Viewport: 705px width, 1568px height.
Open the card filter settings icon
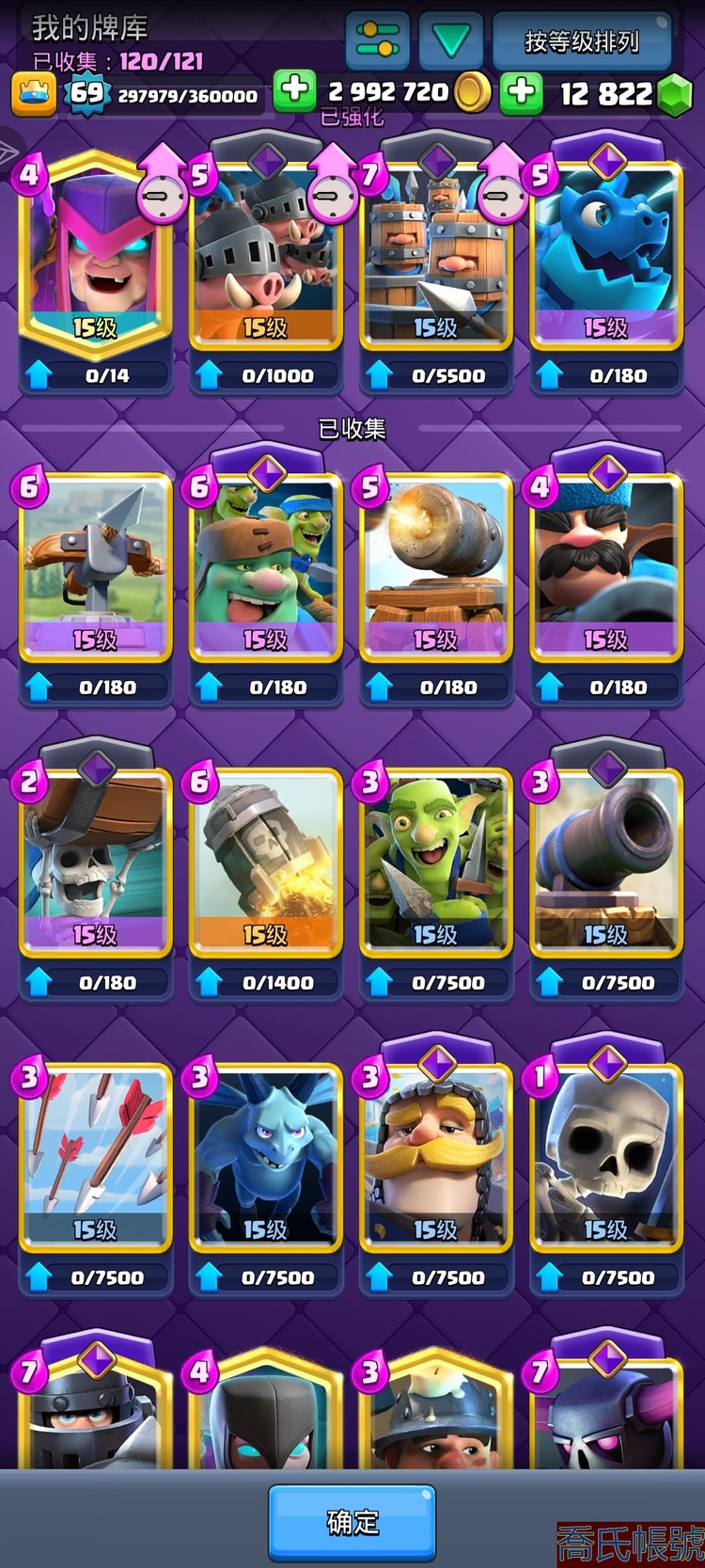tap(377, 40)
